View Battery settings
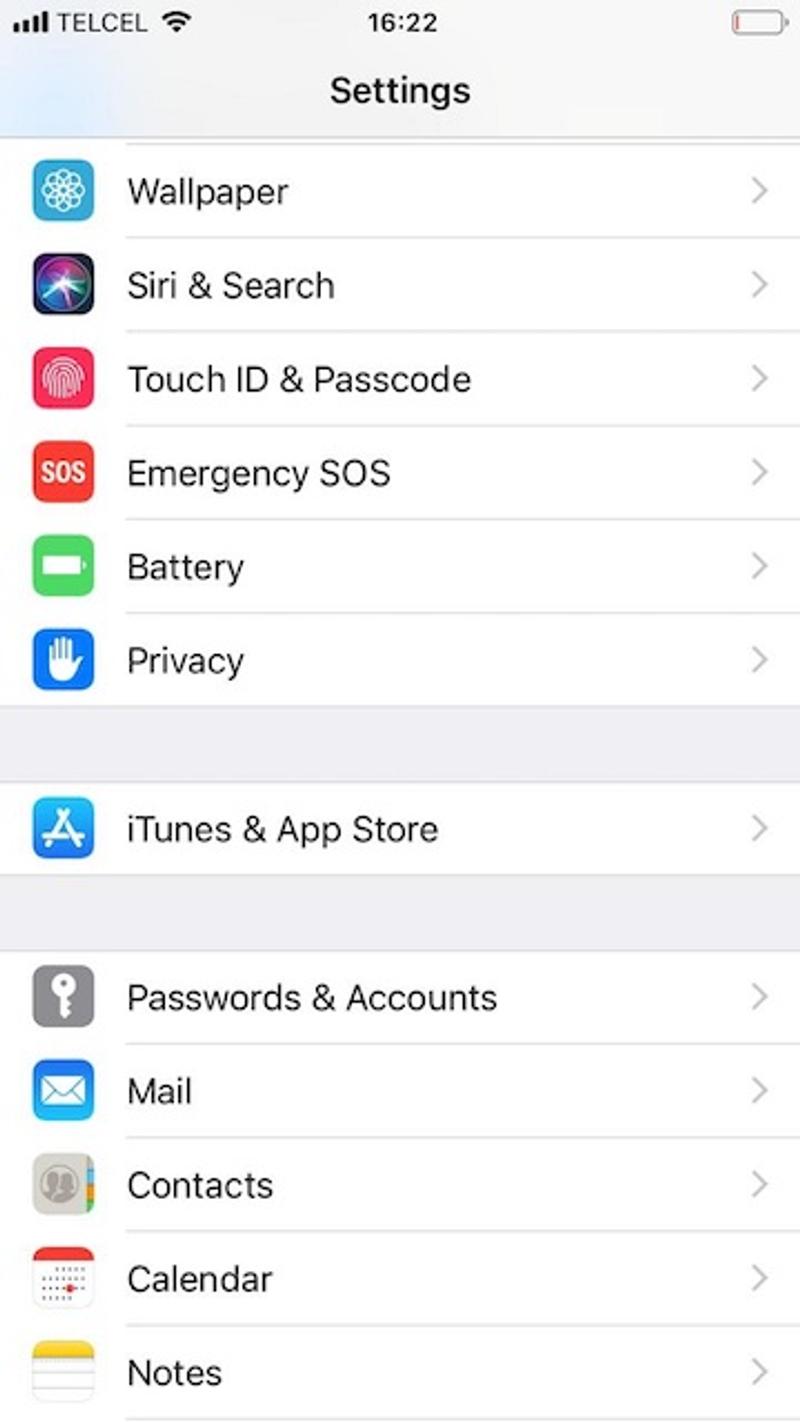 tap(400, 567)
